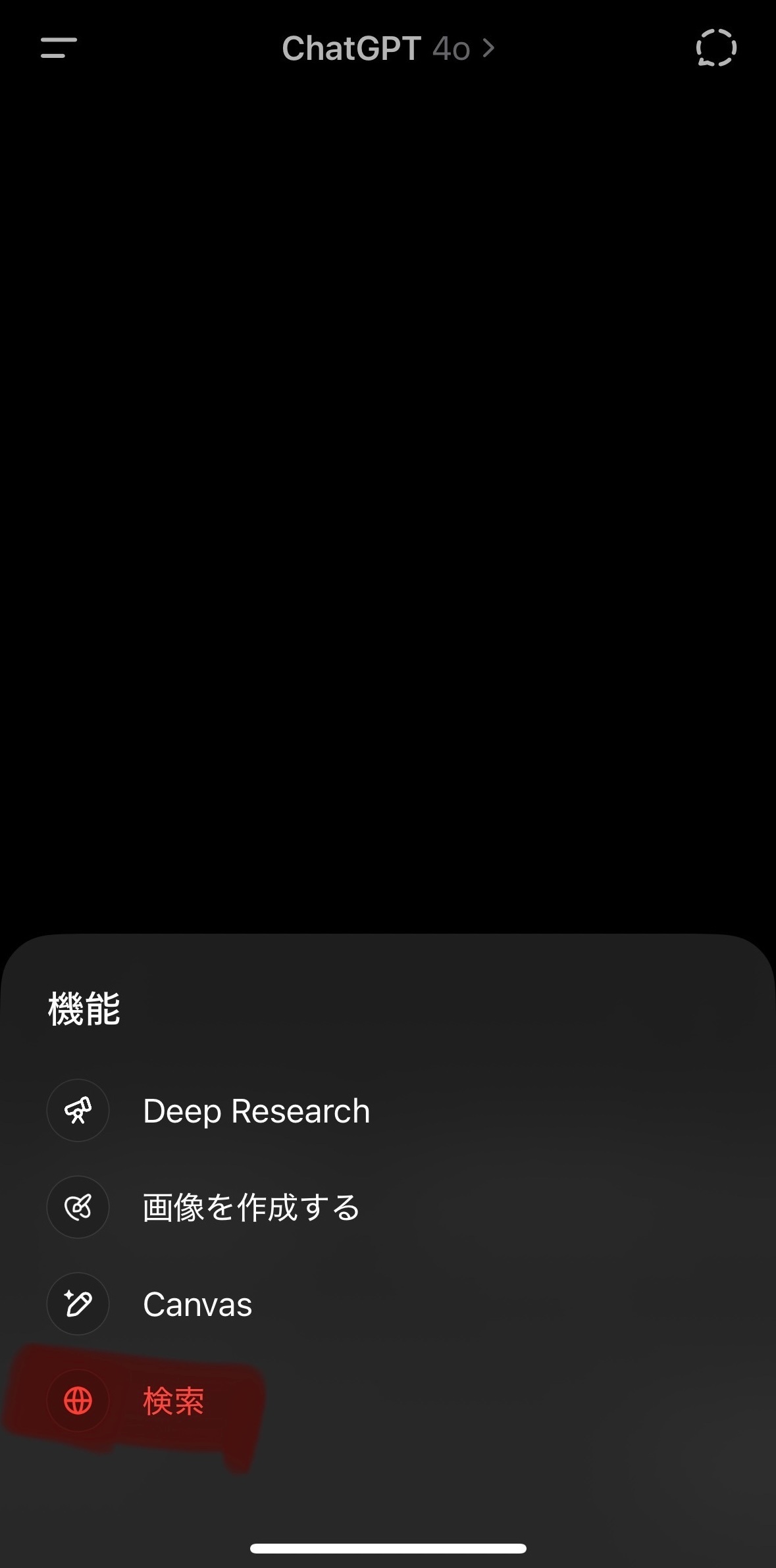Viewport: 776px width, 1568px height.
Task: Select Deep Research feature
Action: click(x=255, y=1111)
